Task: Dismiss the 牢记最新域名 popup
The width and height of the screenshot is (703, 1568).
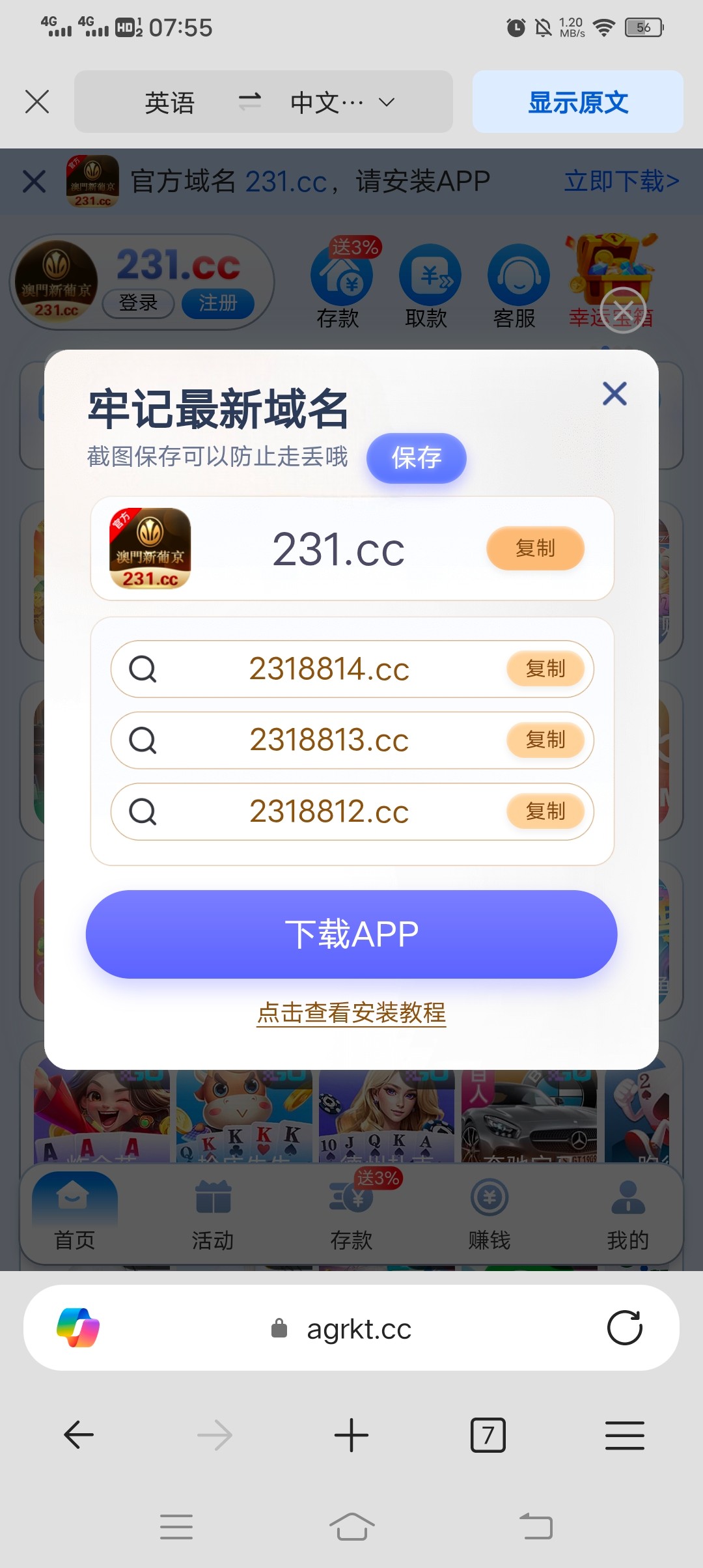Action: pyautogui.click(x=614, y=394)
